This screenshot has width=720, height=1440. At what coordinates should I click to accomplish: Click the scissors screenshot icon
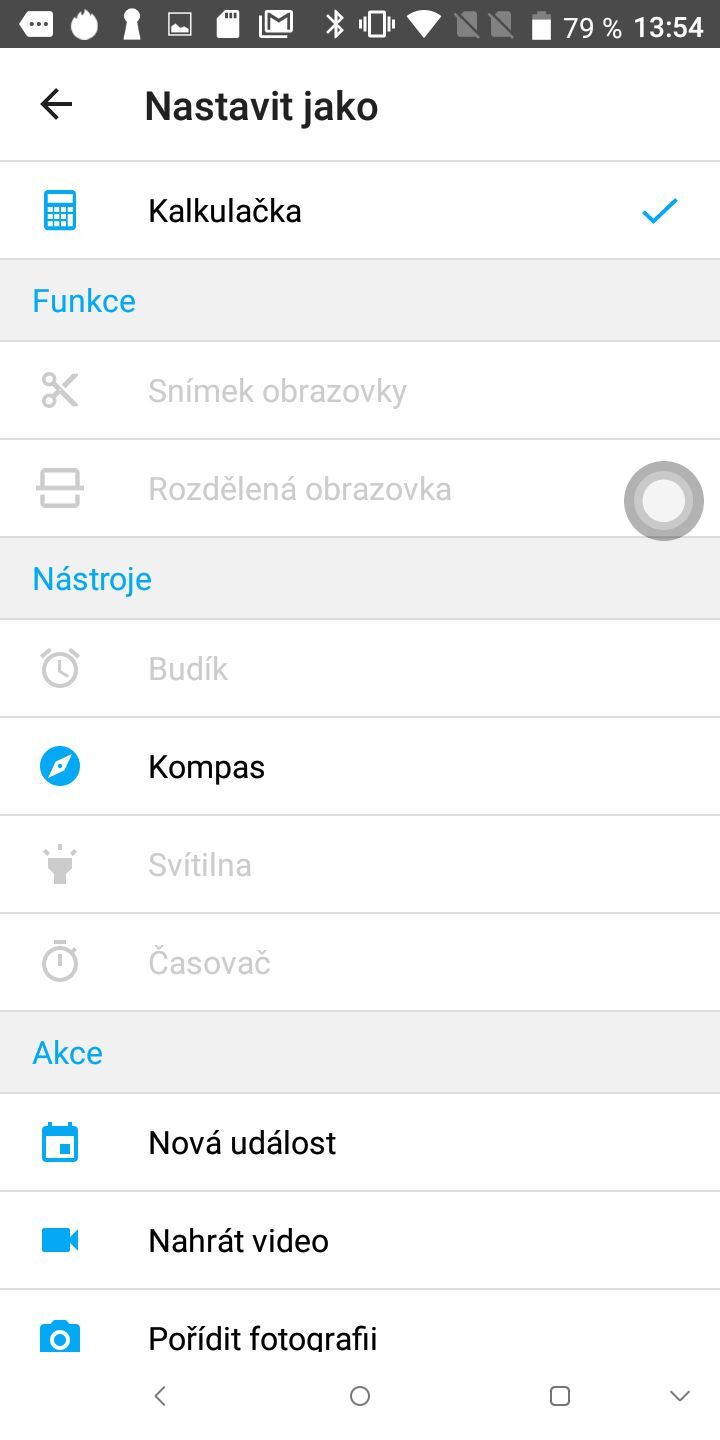coord(59,390)
